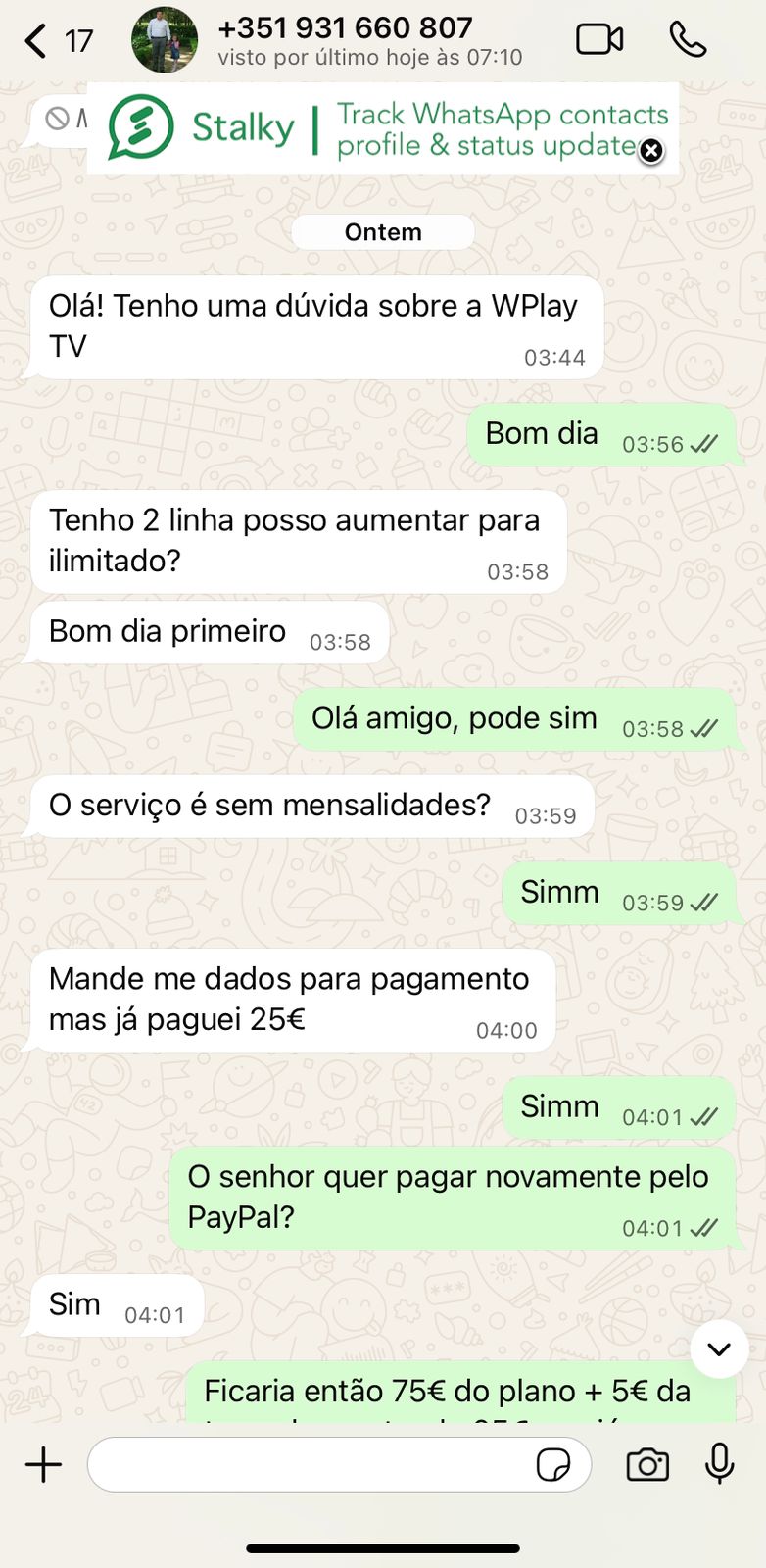Close the Stalky ad banner
The width and height of the screenshot is (766, 1568).
click(x=651, y=152)
